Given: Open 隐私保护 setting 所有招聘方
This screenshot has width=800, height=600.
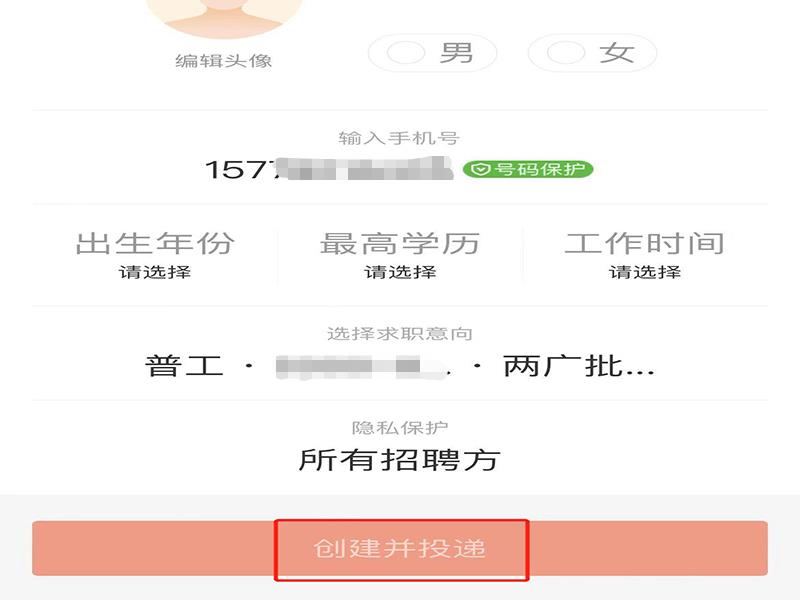Looking at the screenshot, I should coord(400,459).
